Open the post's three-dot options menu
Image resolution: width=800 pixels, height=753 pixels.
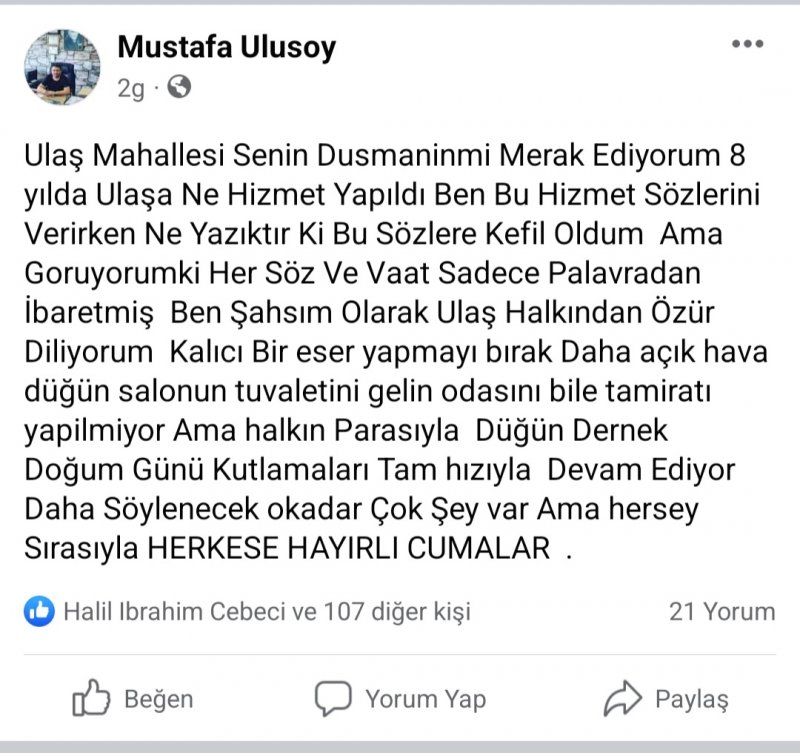coord(747,45)
